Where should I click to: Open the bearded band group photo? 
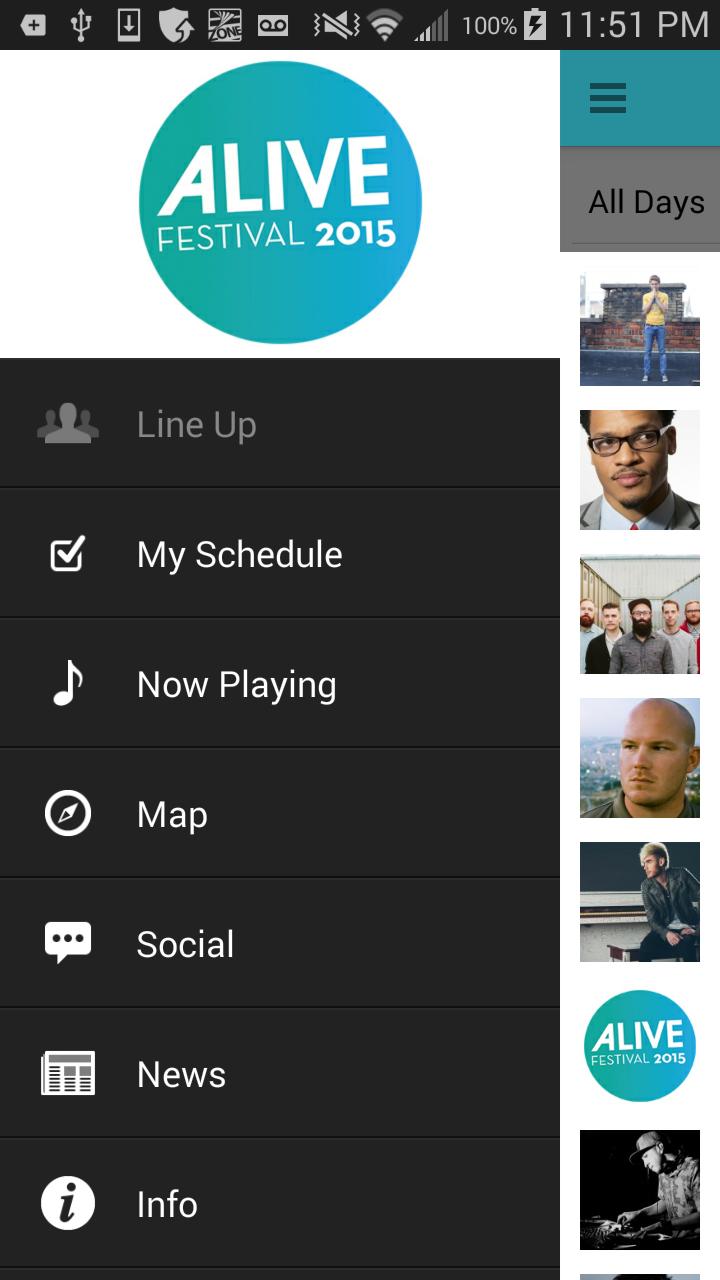point(640,614)
